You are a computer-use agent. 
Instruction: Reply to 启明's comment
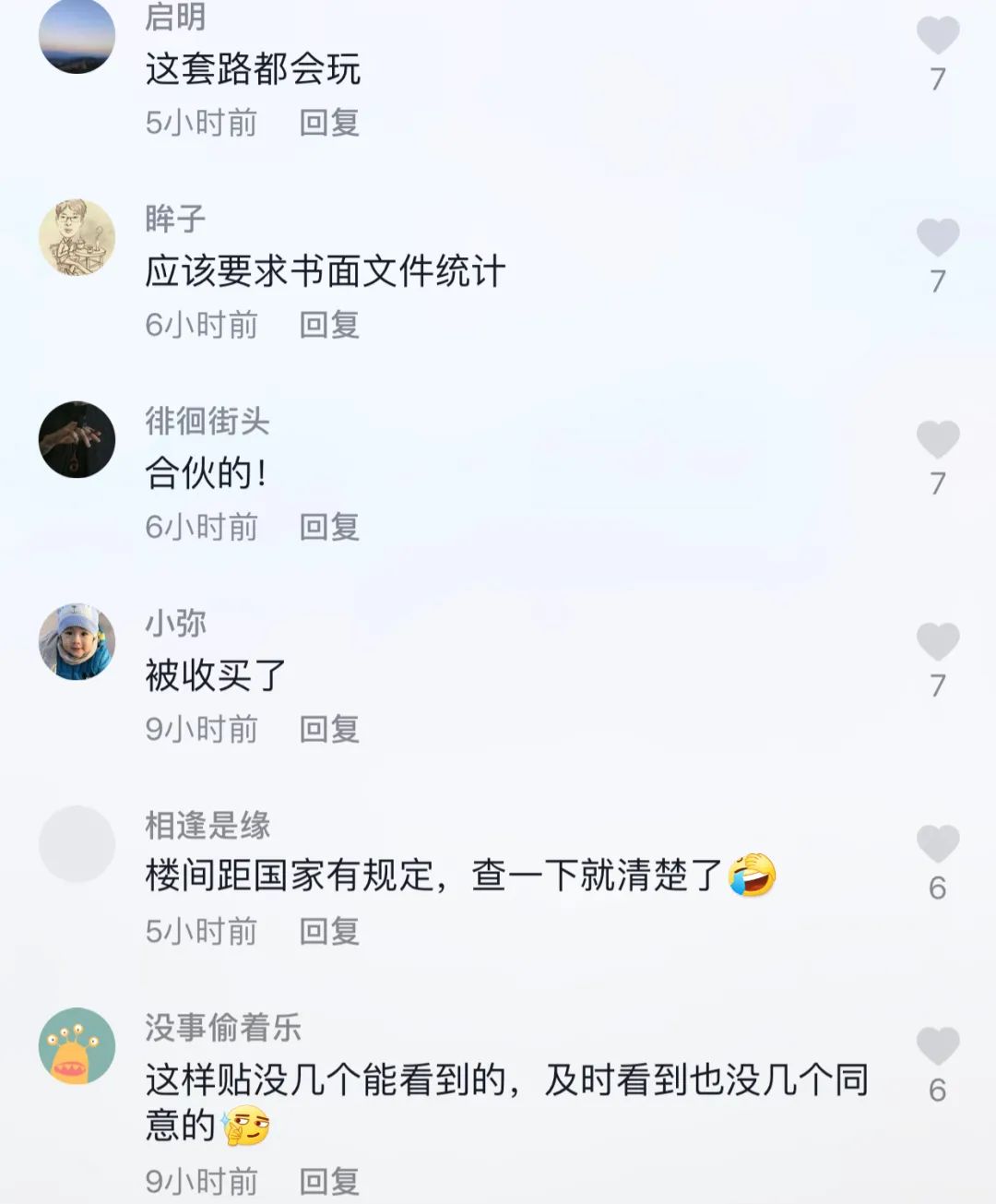click(x=329, y=123)
